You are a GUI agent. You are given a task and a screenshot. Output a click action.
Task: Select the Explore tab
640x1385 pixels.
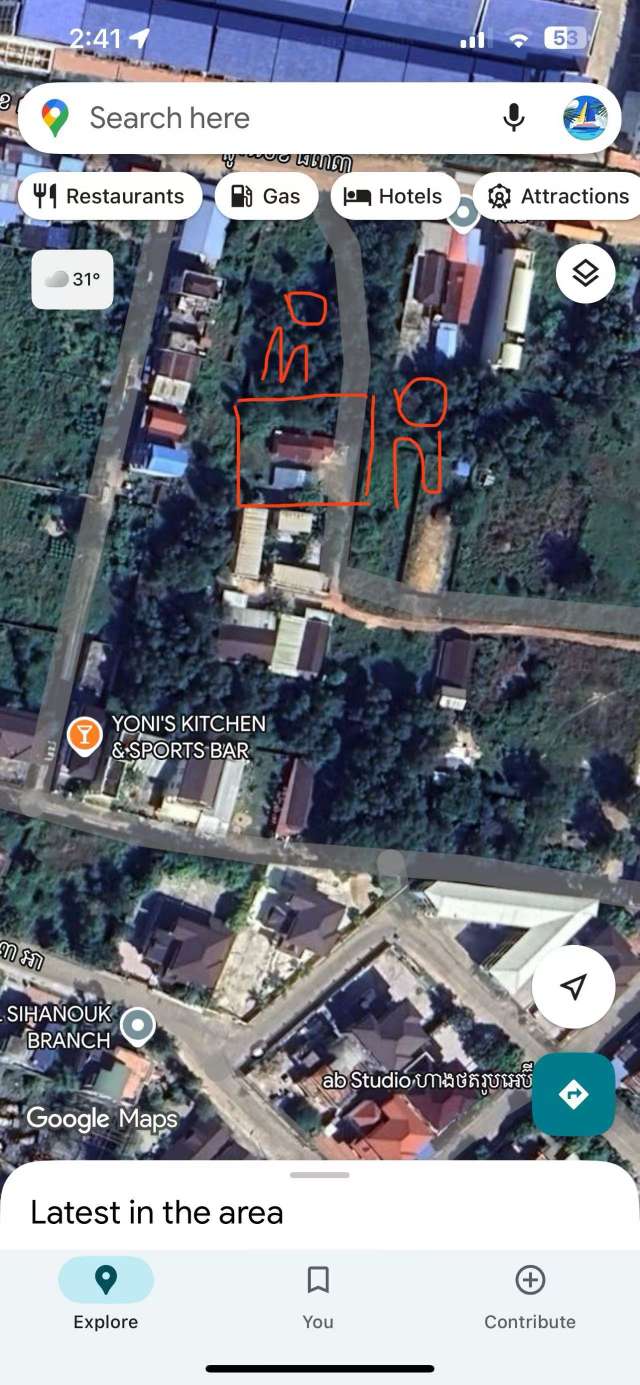[x=106, y=1297]
